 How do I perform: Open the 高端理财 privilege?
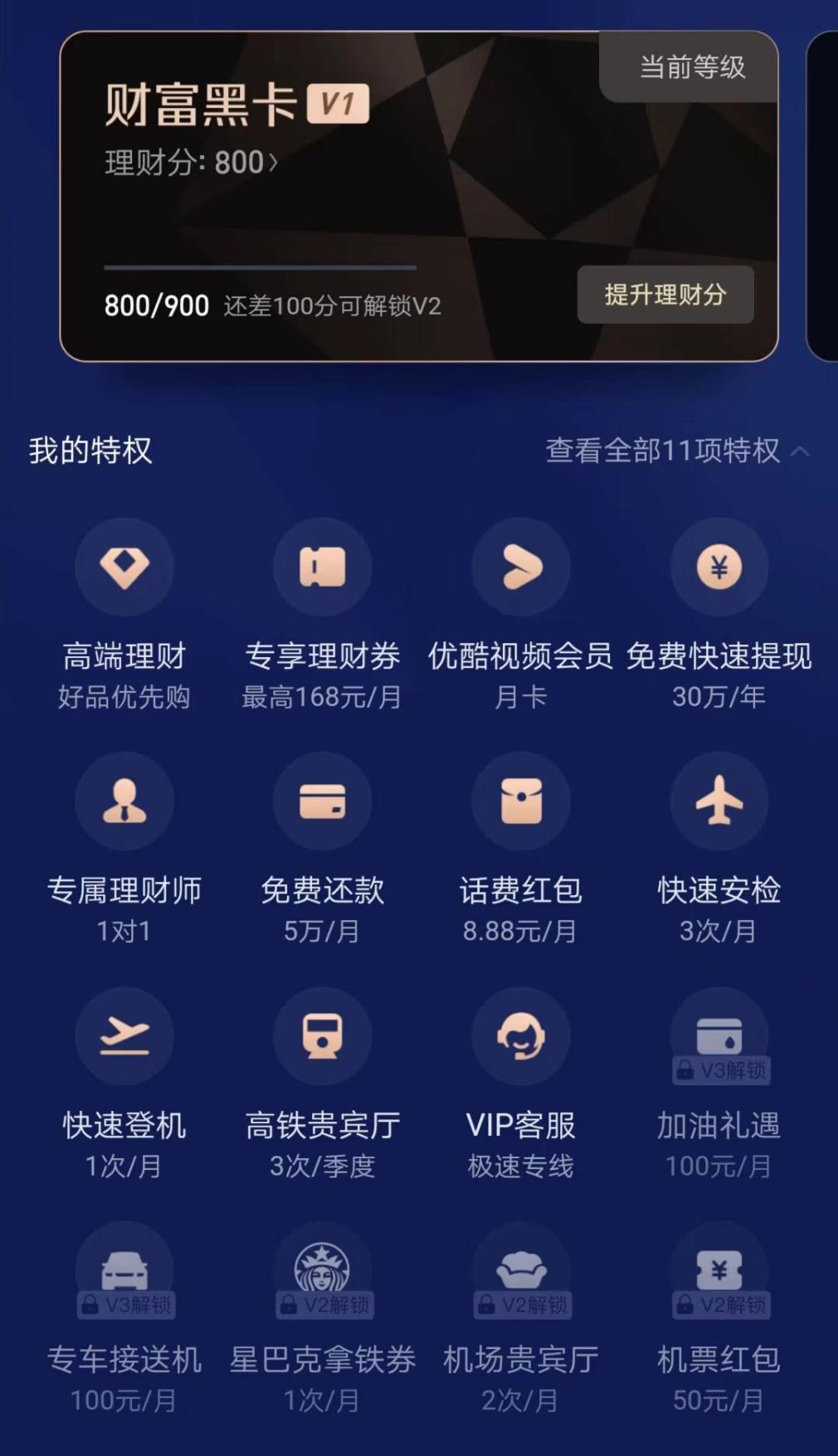(x=124, y=615)
